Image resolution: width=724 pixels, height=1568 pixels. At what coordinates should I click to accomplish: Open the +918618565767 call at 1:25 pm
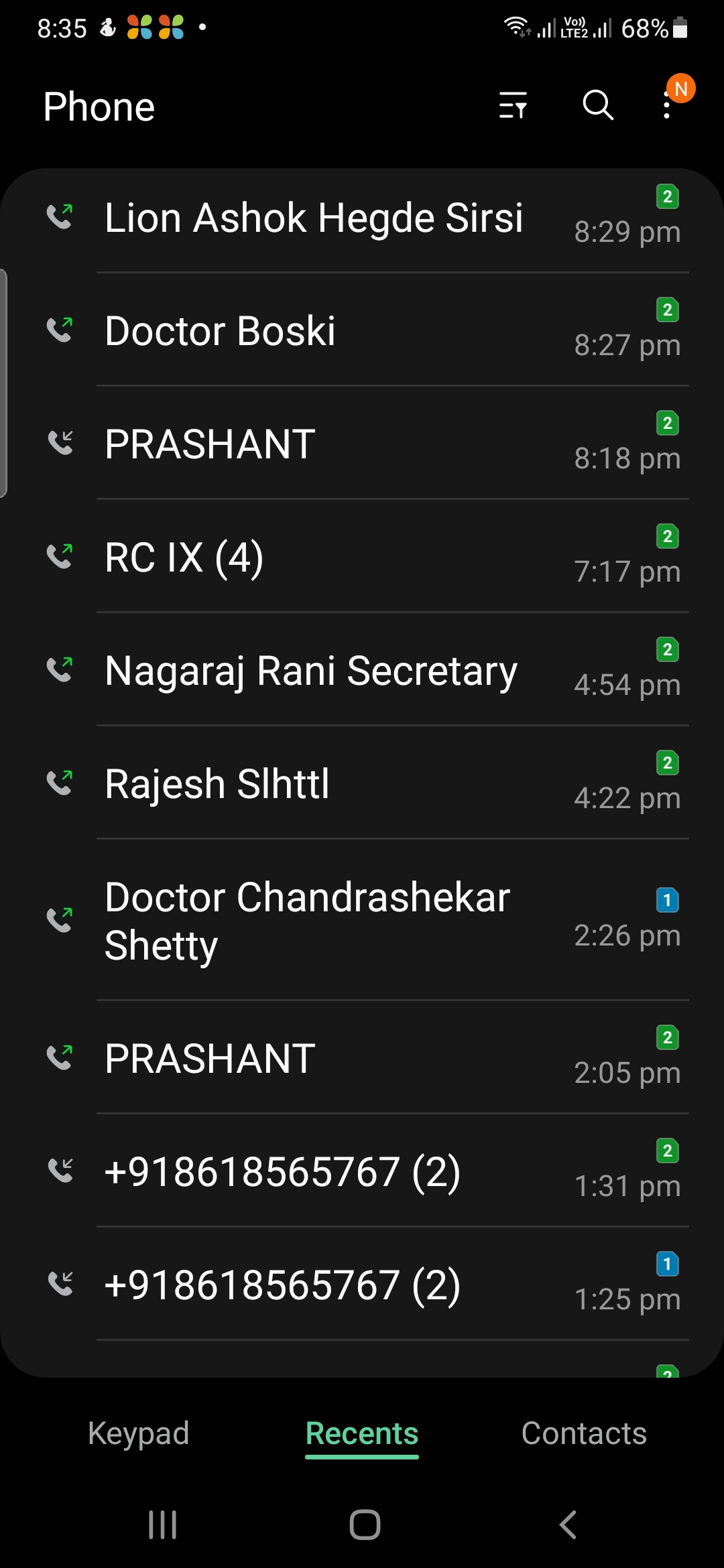(282, 1286)
